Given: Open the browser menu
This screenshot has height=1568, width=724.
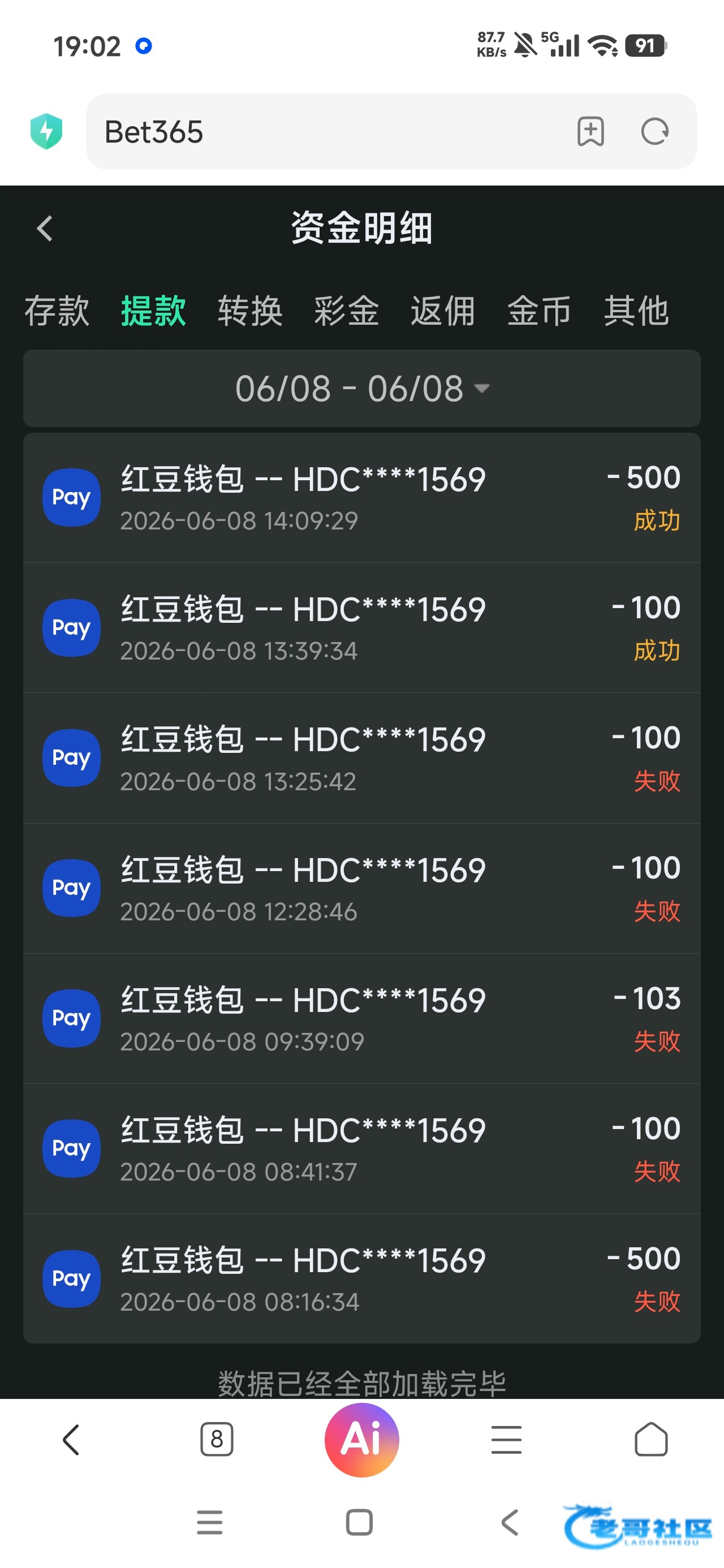Looking at the screenshot, I should 507,1440.
